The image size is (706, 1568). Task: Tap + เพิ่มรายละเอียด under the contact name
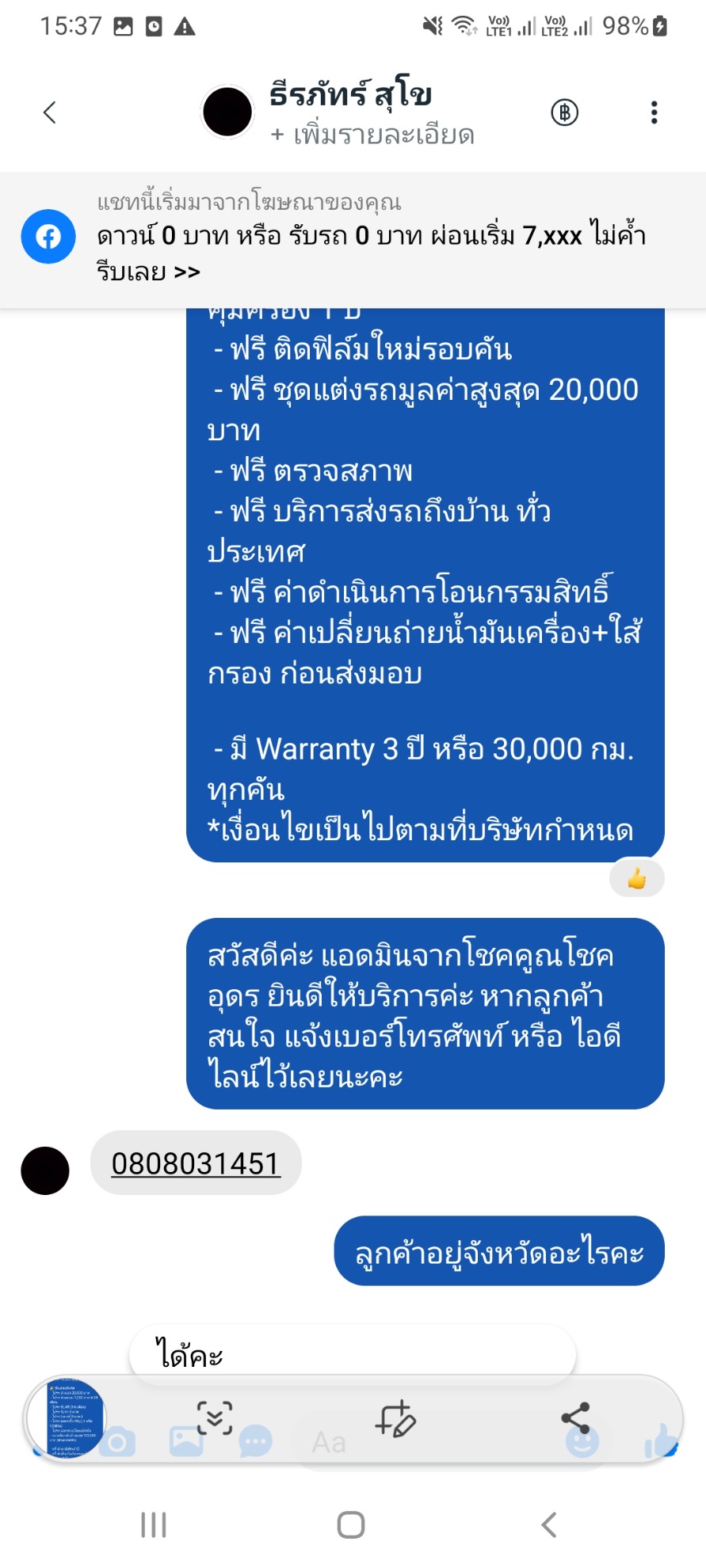pyautogui.click(x=372, y=135)
